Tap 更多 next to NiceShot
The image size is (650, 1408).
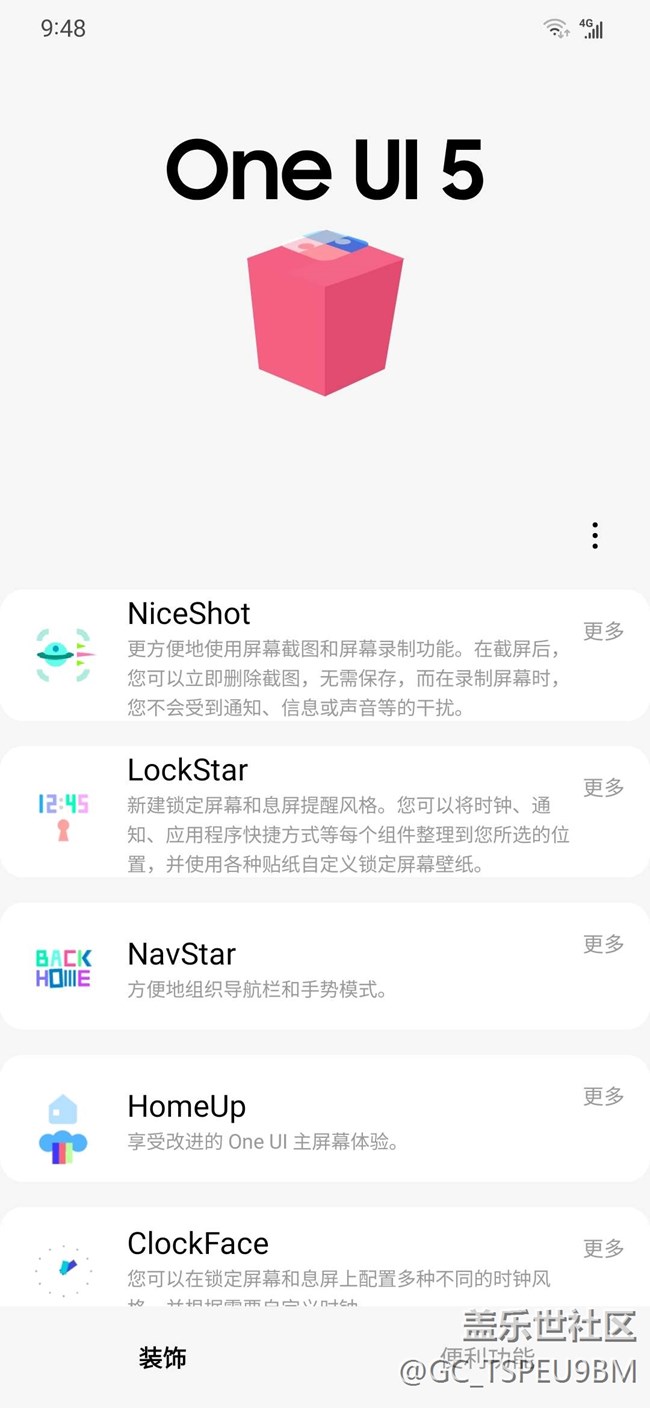(x=603, y=631)
